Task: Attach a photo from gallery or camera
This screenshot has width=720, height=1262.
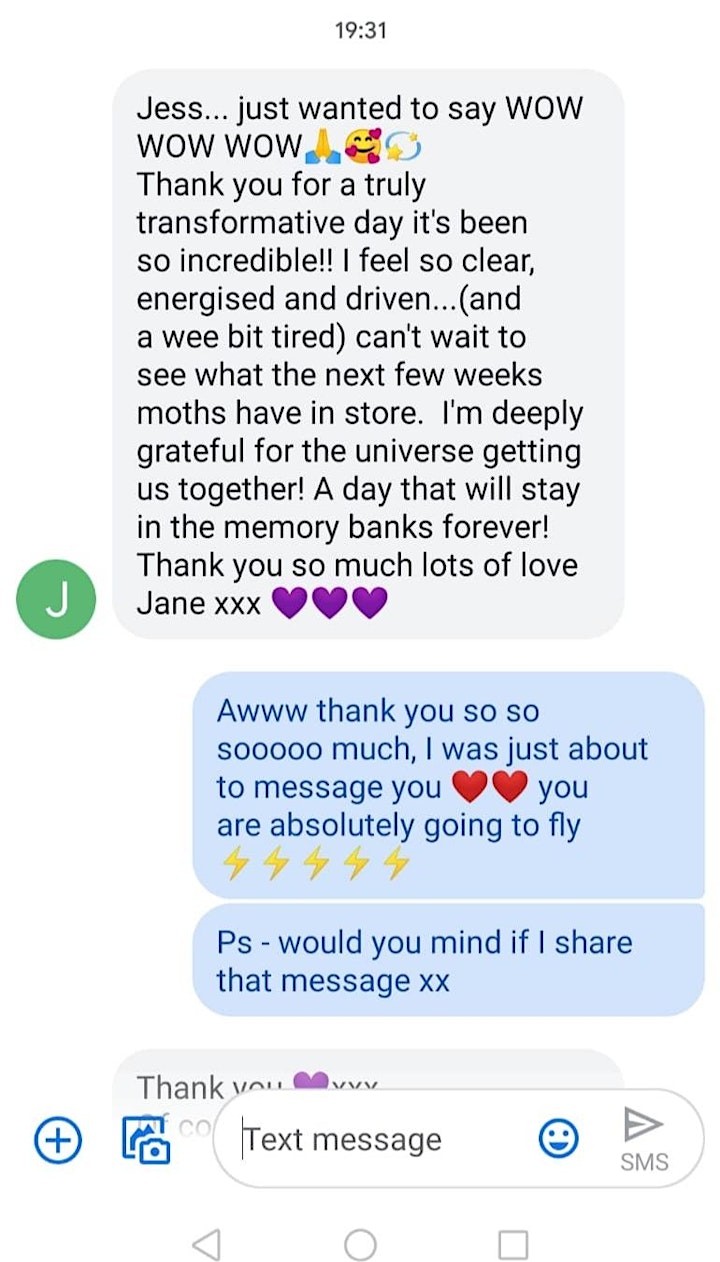Action: (146, 1139)
